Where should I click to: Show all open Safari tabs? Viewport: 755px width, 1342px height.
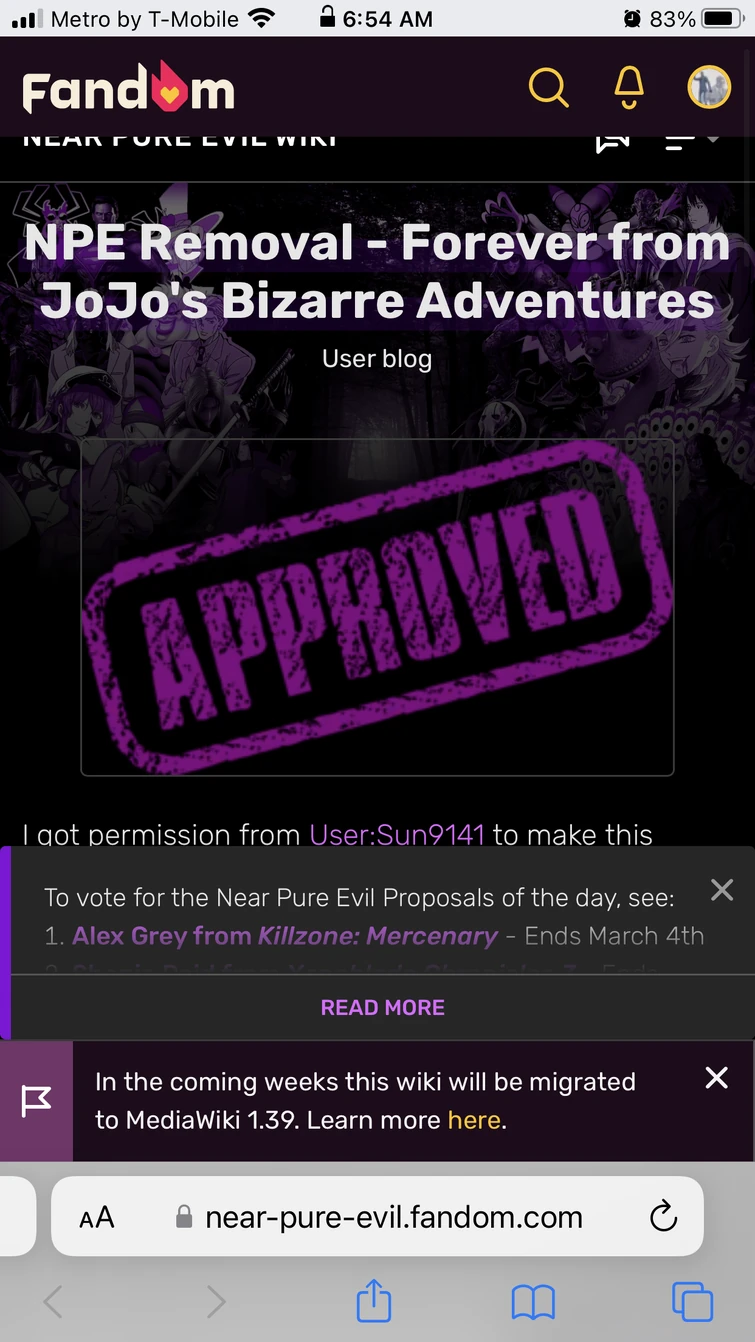(x=692, y=1301)
